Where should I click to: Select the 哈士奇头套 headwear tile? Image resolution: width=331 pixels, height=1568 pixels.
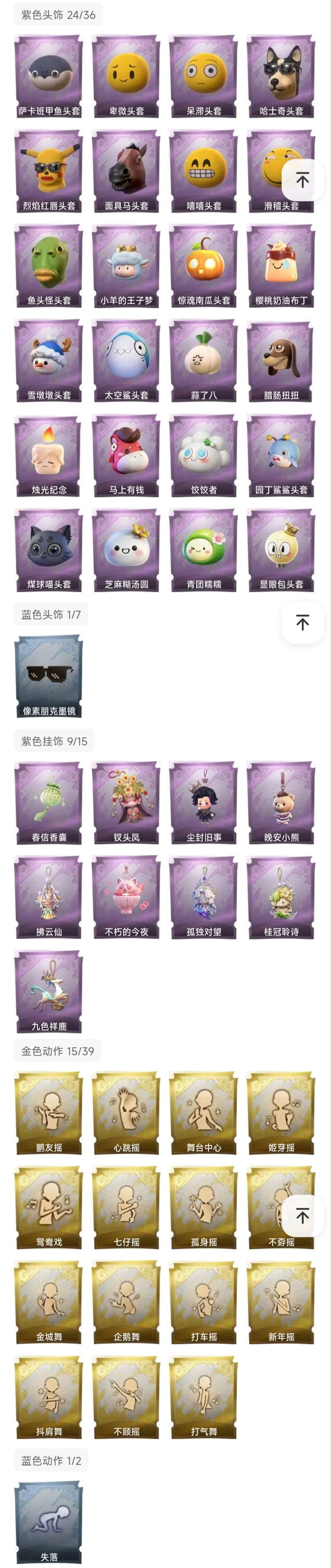point(280,76)
